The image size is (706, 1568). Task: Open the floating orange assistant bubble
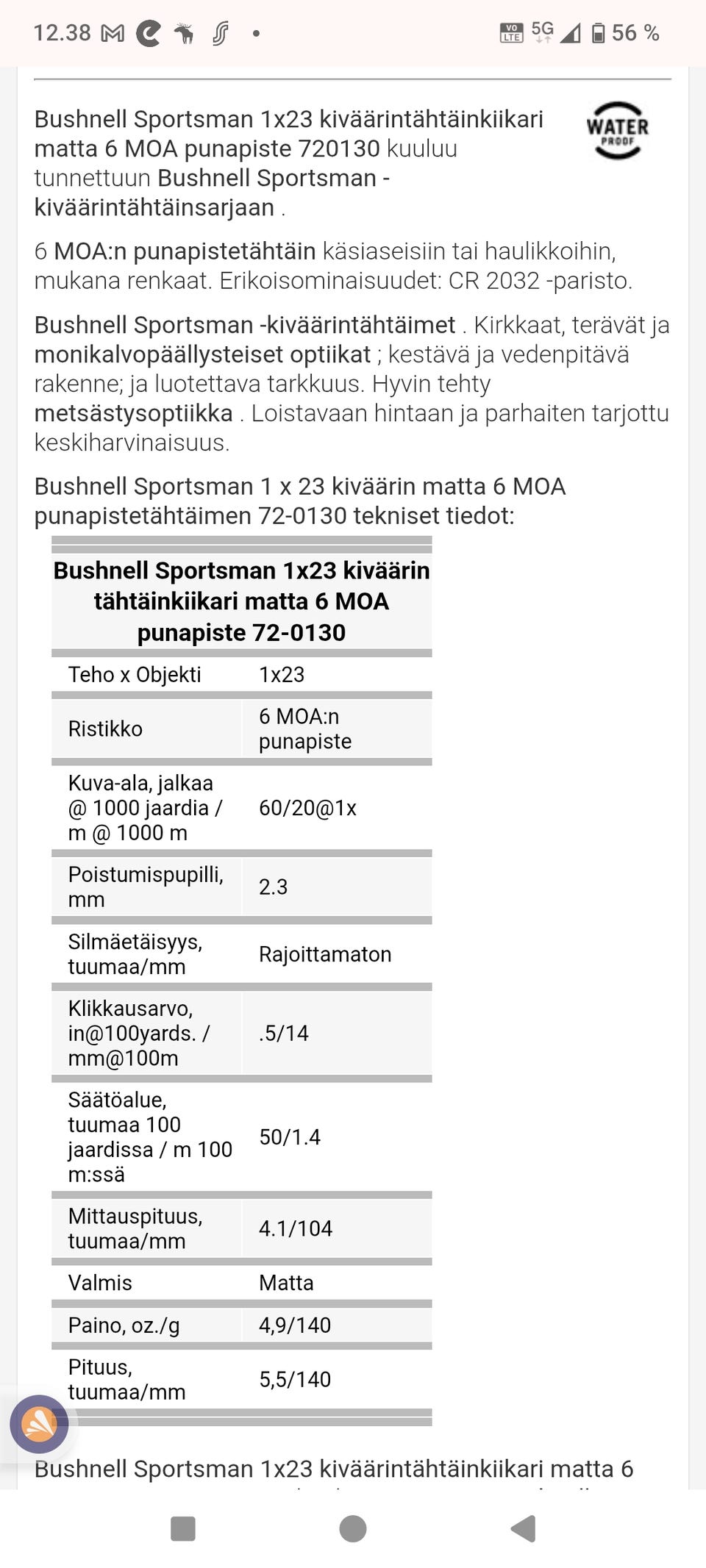point(39,1424)
